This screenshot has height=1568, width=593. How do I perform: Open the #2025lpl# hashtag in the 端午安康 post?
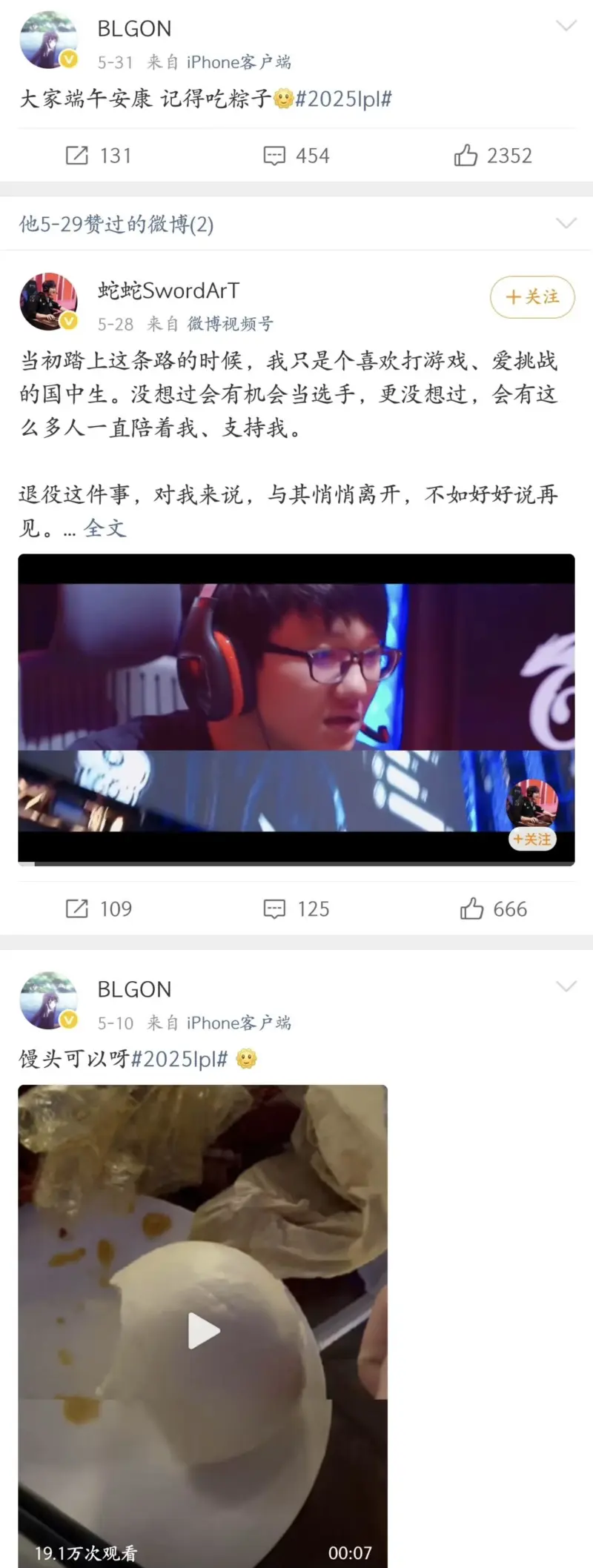[343, 99]
